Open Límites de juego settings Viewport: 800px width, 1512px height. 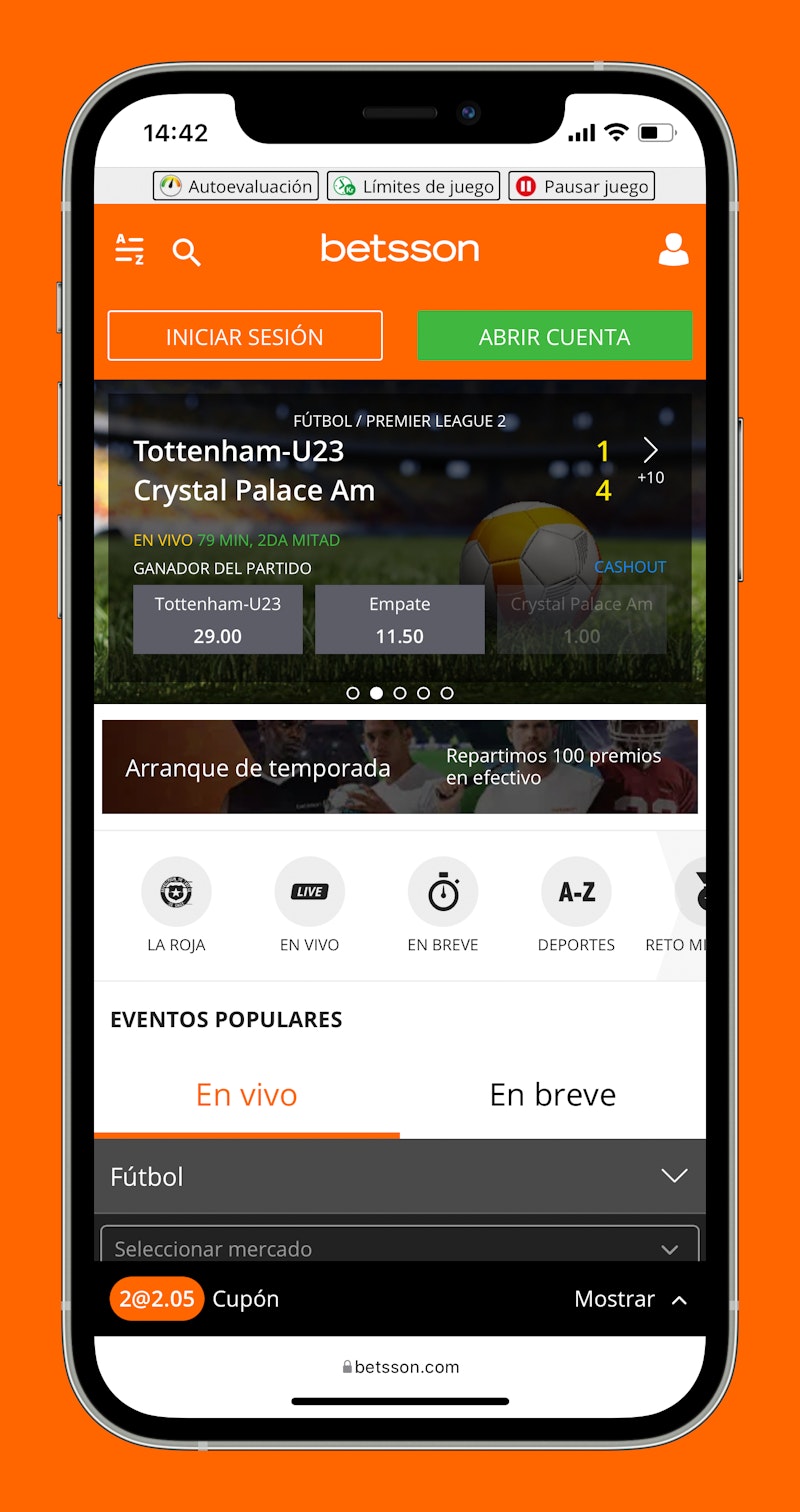pyautogui.click(x=414, y=186)
